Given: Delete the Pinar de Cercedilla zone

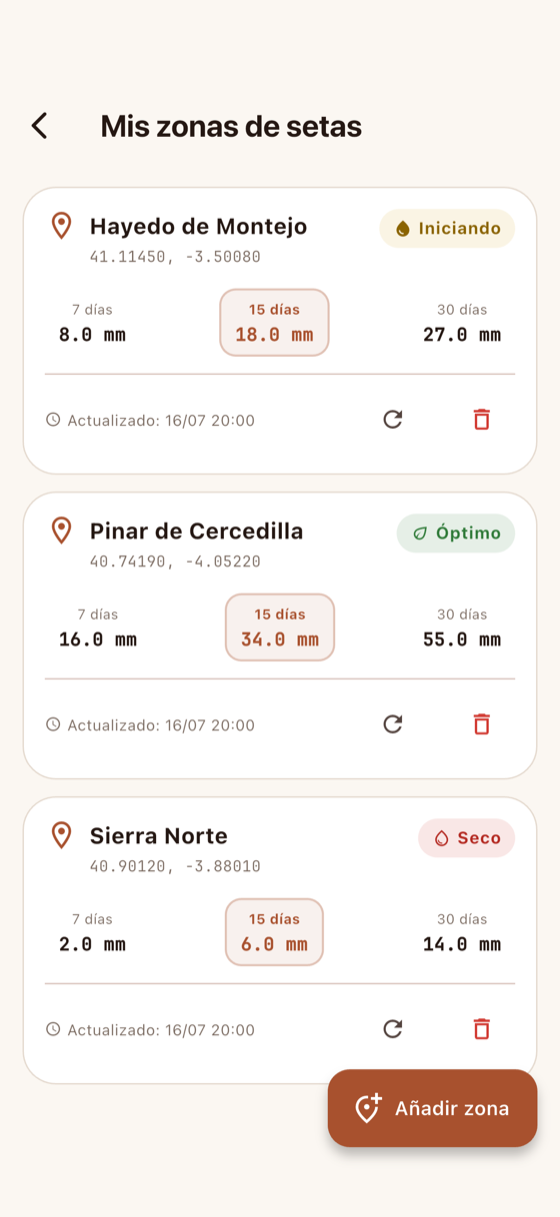Looking at the screenshot, I should 482,724.
